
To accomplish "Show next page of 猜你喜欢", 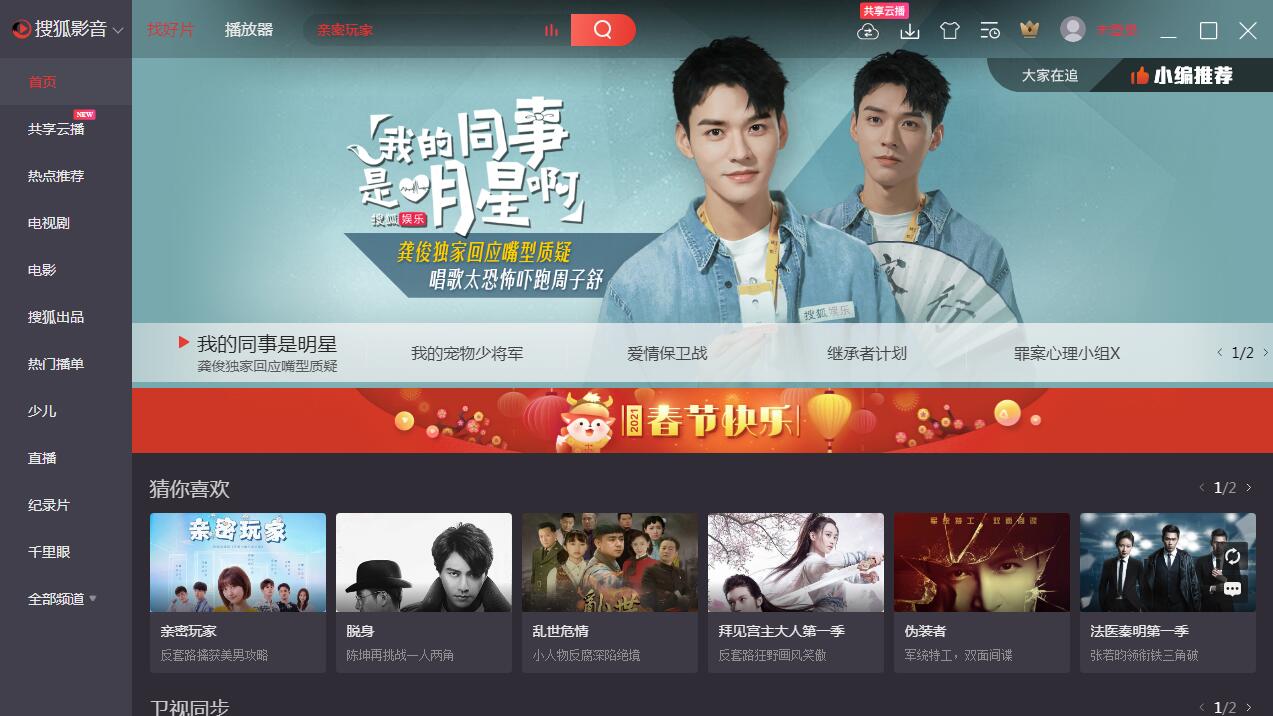I will point(1248,488).
